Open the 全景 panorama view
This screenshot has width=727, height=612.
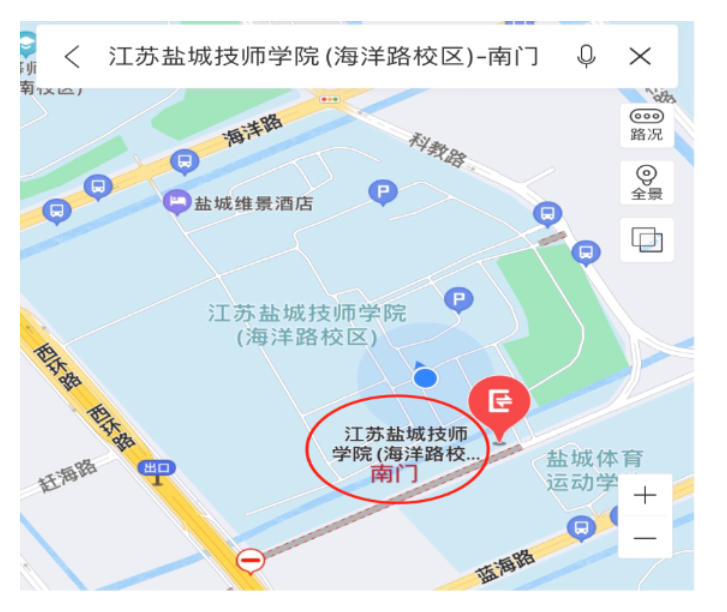click(x=646, y=182)
